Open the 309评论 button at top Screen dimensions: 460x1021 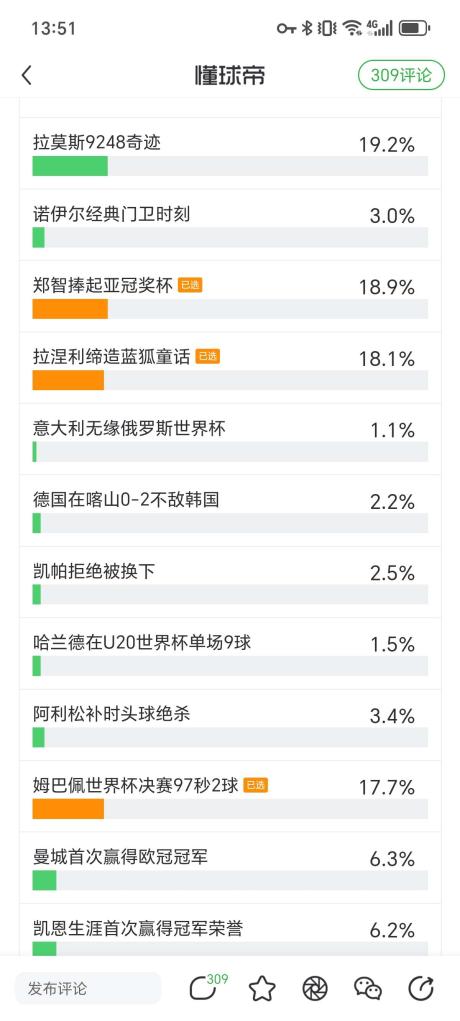[x=401, y=76]
